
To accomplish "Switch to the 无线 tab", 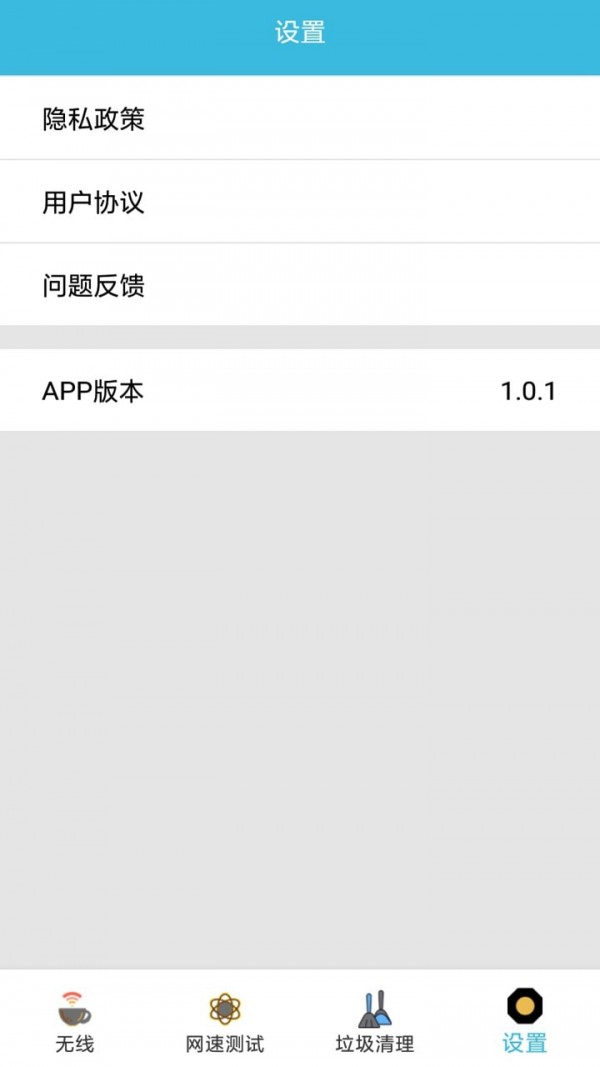I will 75,1020.
